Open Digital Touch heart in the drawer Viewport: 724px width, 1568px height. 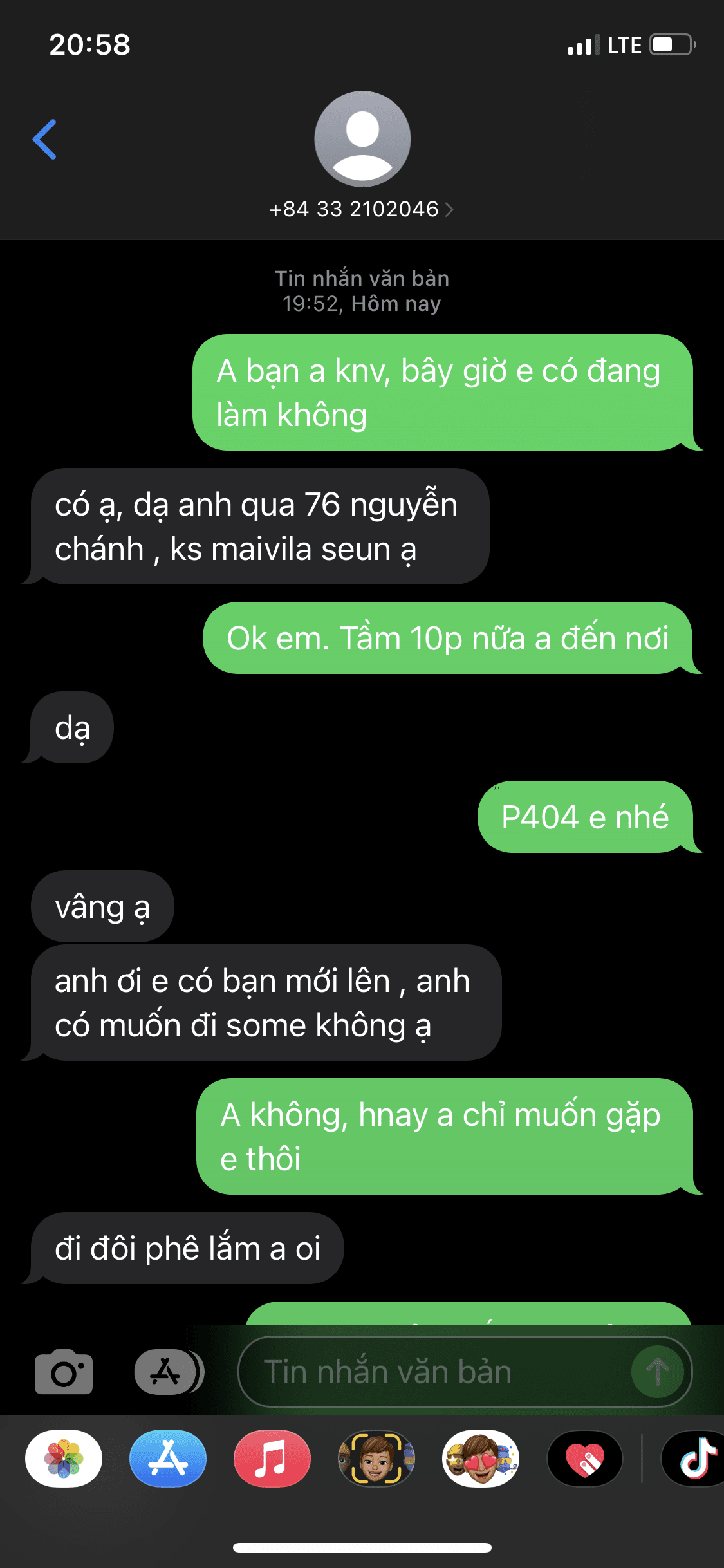(585, 1459)
